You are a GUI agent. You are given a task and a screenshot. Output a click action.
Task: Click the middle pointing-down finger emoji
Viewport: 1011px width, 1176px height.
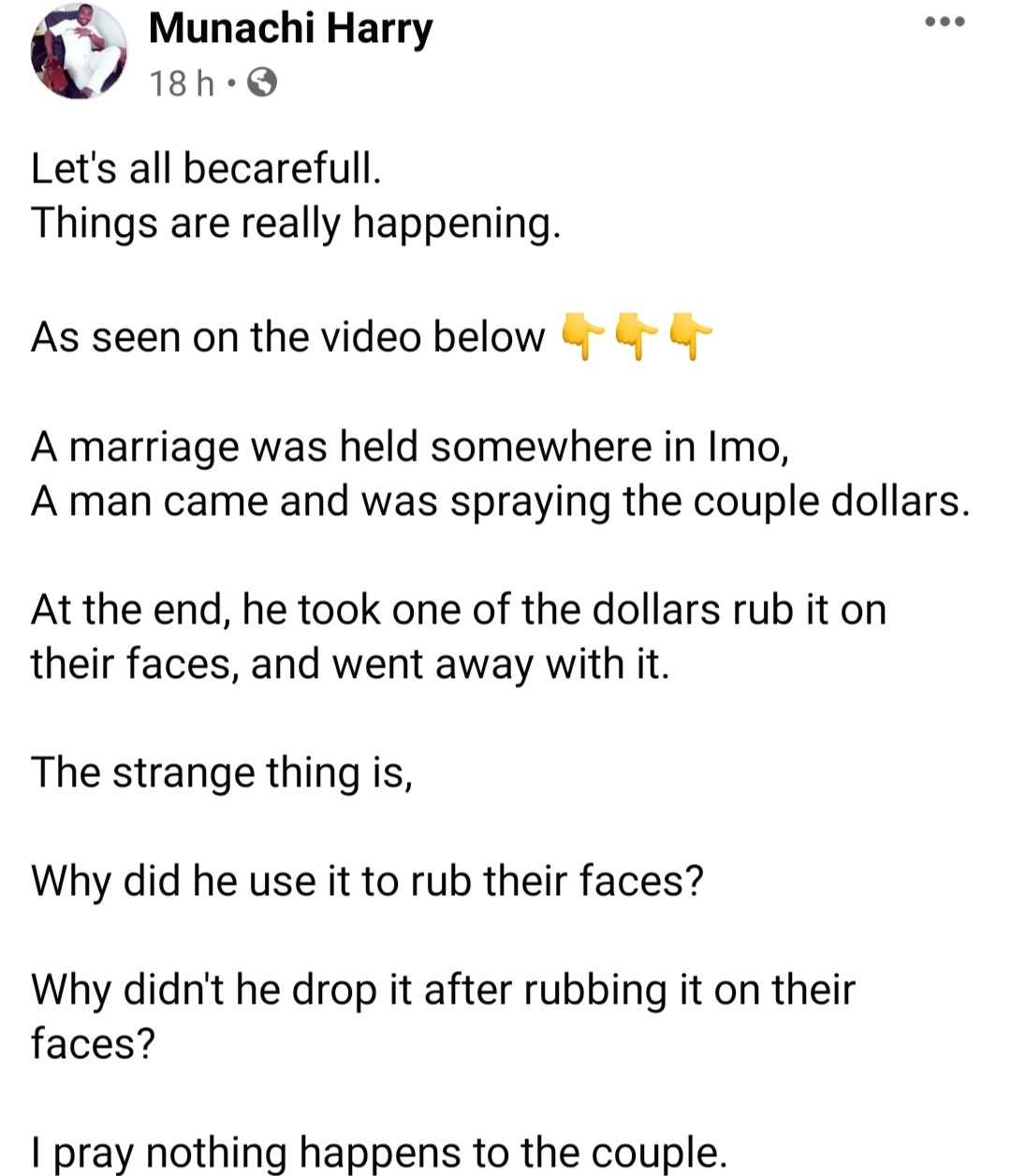(637, 337)
